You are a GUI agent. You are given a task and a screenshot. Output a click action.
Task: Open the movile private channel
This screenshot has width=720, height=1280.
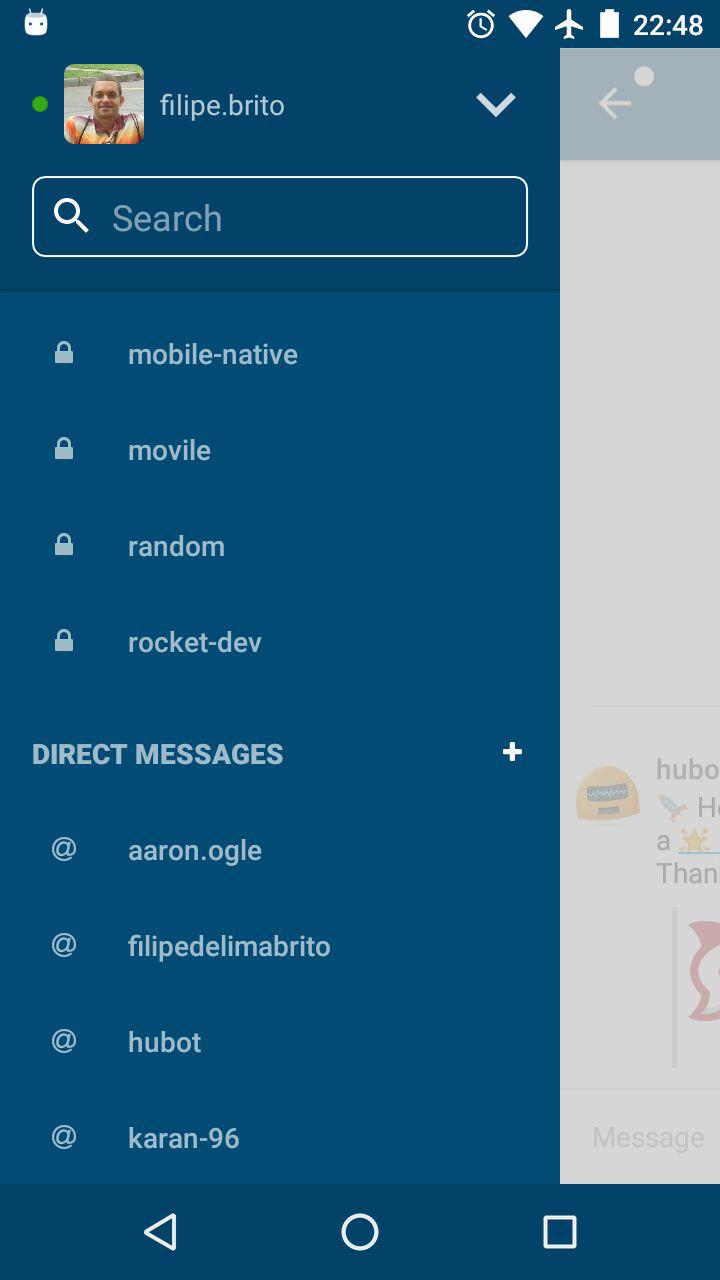[169, 450]
